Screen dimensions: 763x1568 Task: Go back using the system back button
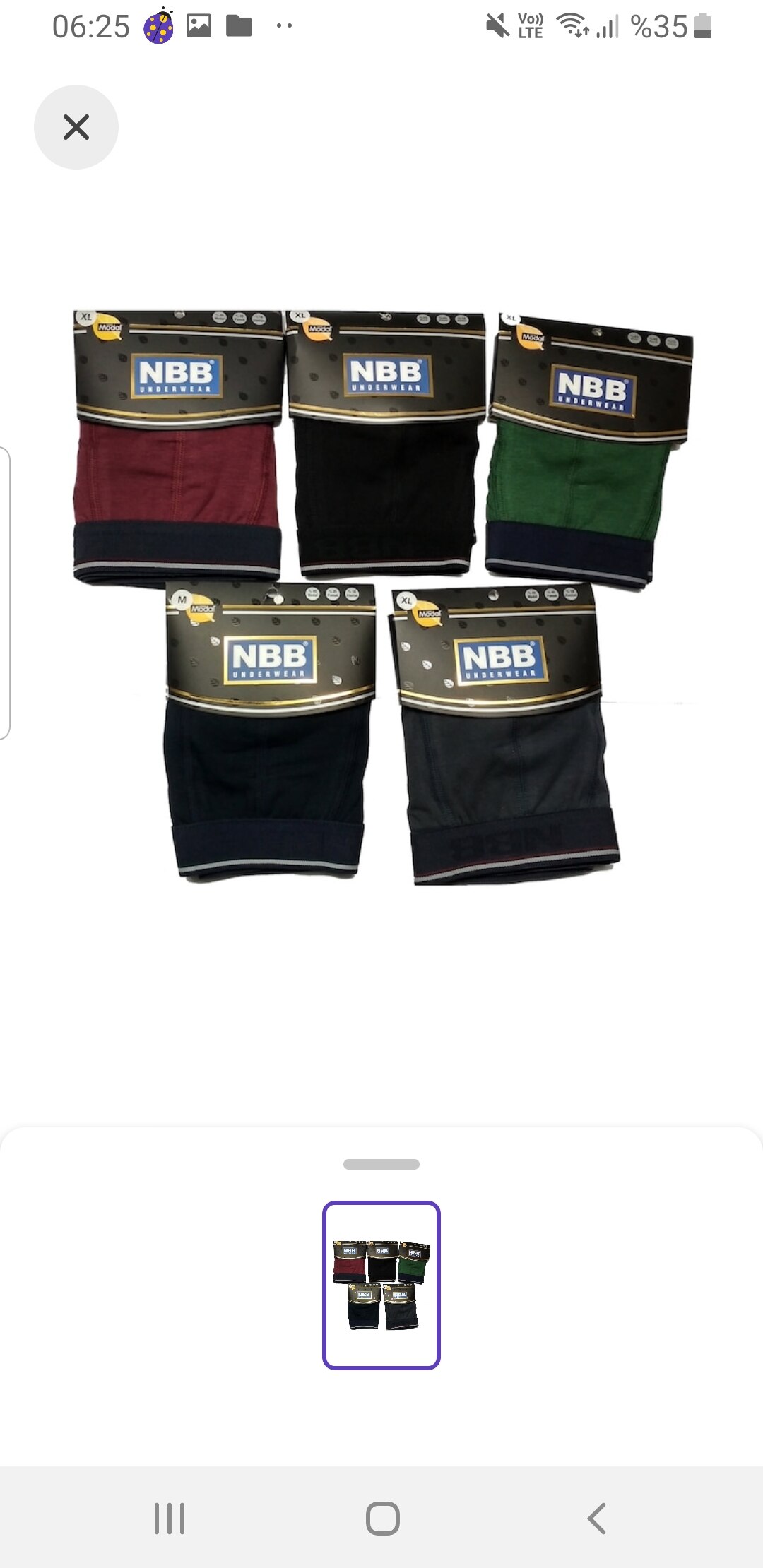click(597, 1519)
